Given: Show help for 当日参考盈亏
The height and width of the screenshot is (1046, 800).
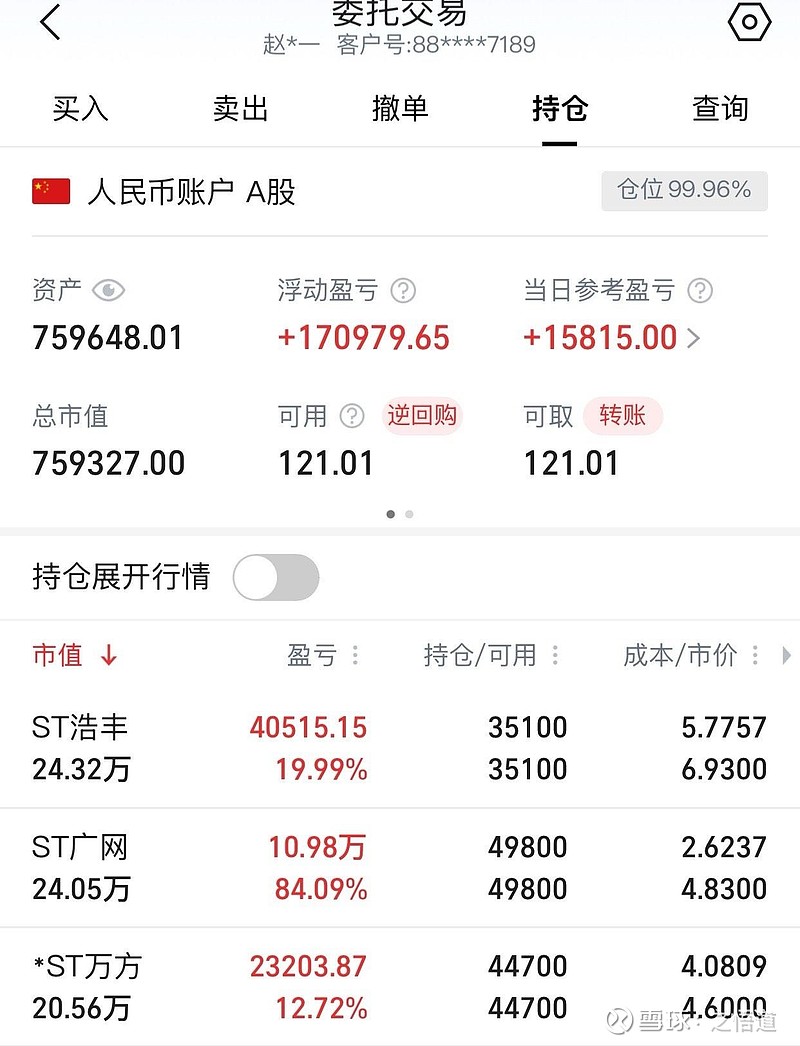Looking at the screenshot, I should coord(700,291).
